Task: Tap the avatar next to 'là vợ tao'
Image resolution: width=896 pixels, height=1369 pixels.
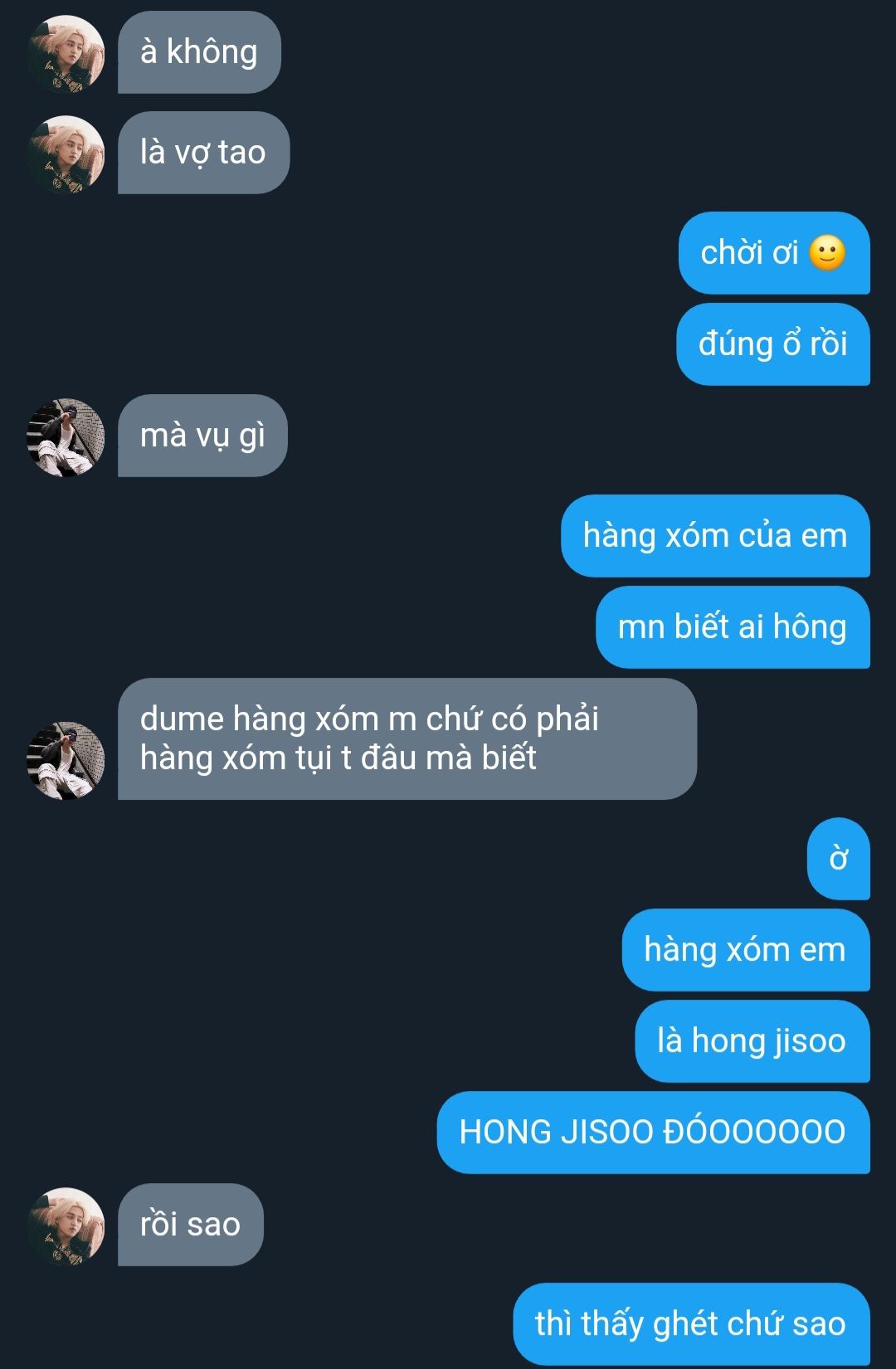Action: (x=66, y=154)
